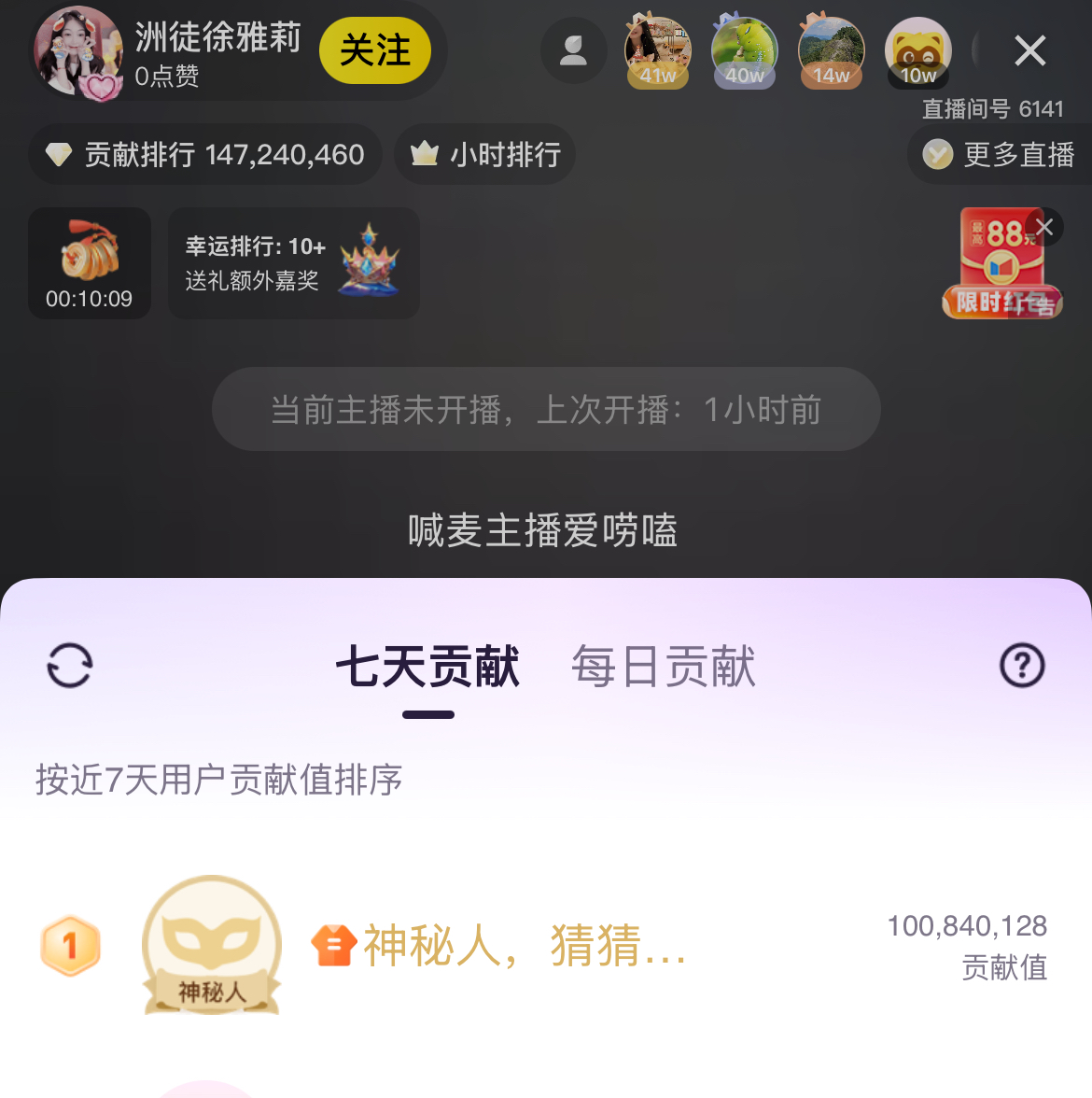The width and height of the screenshot is (1092, 1098).
Task: Switch to the 每日贡献 tab
Action: 663,667
